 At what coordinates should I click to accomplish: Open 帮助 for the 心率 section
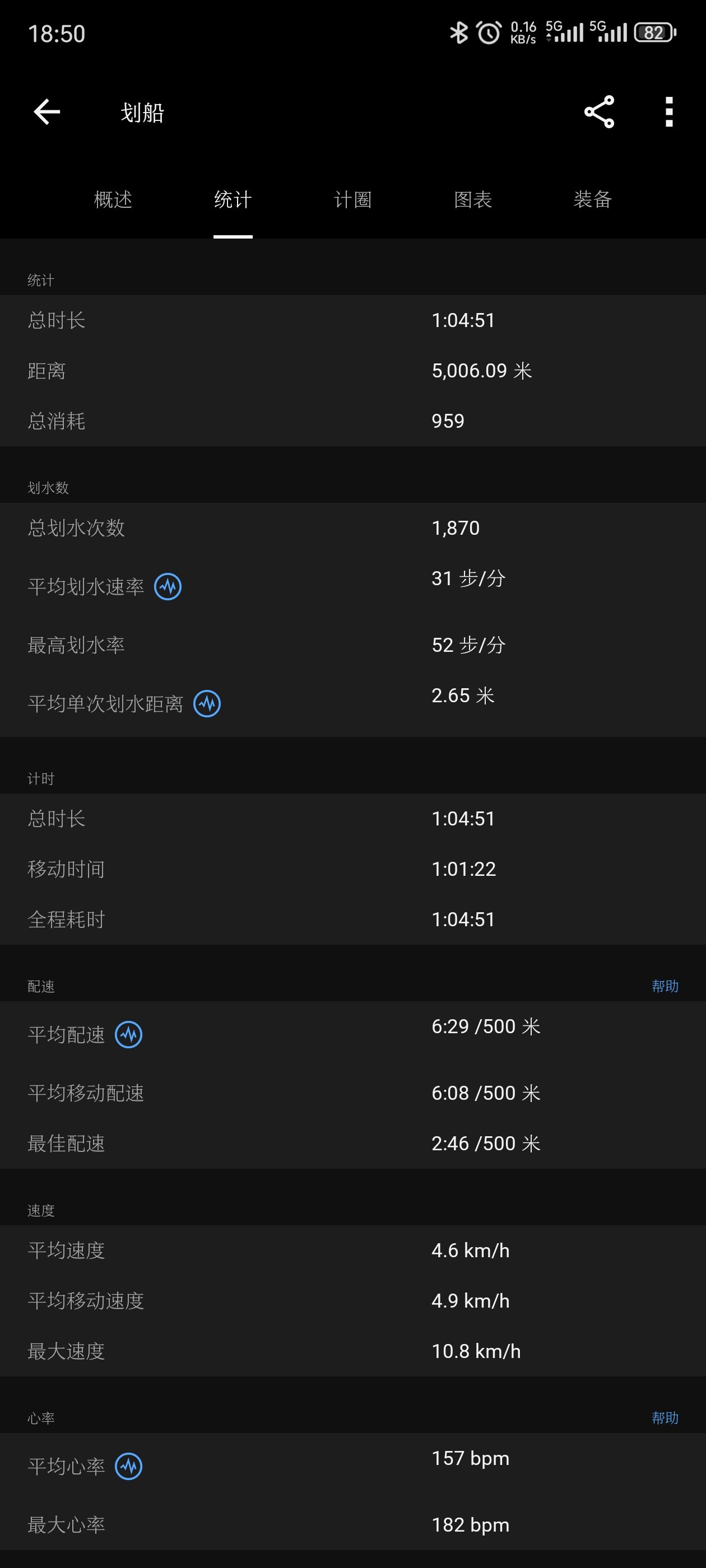pos(665,1418)
